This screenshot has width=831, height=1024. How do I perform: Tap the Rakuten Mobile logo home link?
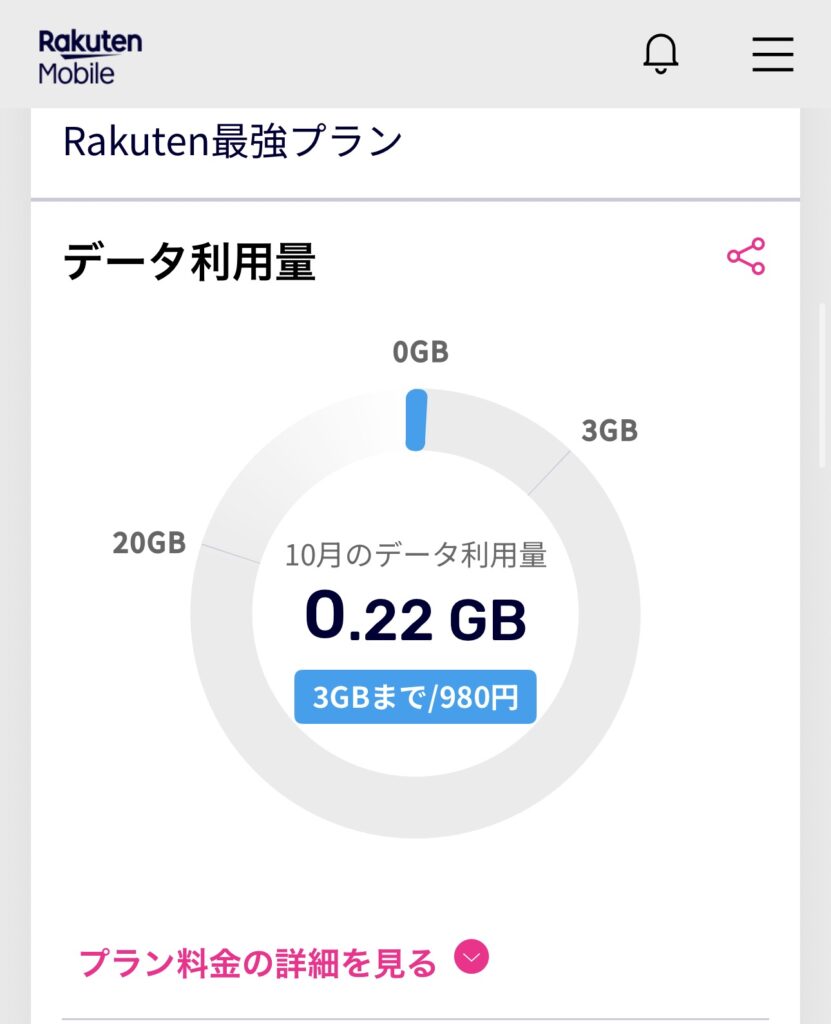pyautogui.click(x=90, y=56)
